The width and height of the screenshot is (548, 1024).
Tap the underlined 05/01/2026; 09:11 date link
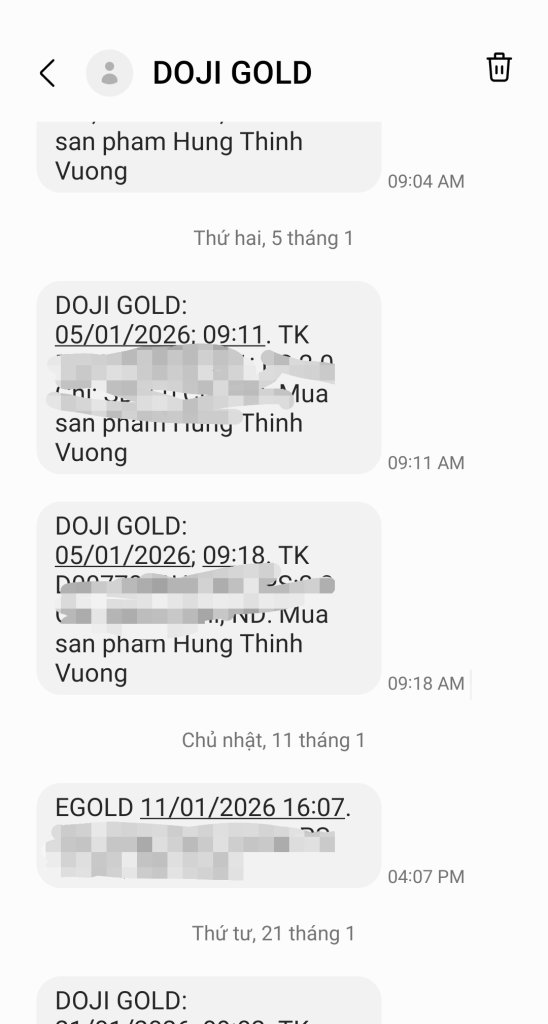(160, 335)
